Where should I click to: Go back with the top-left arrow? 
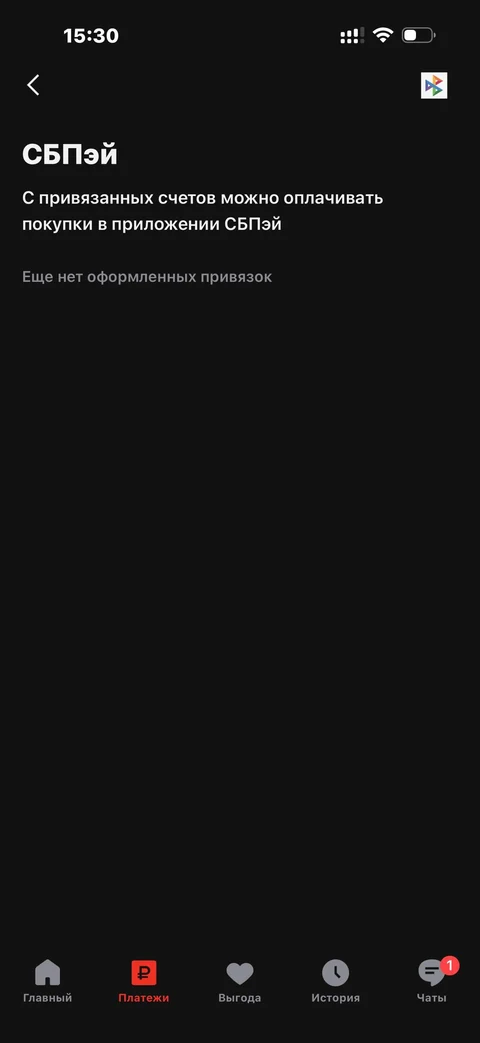point(33,85)
